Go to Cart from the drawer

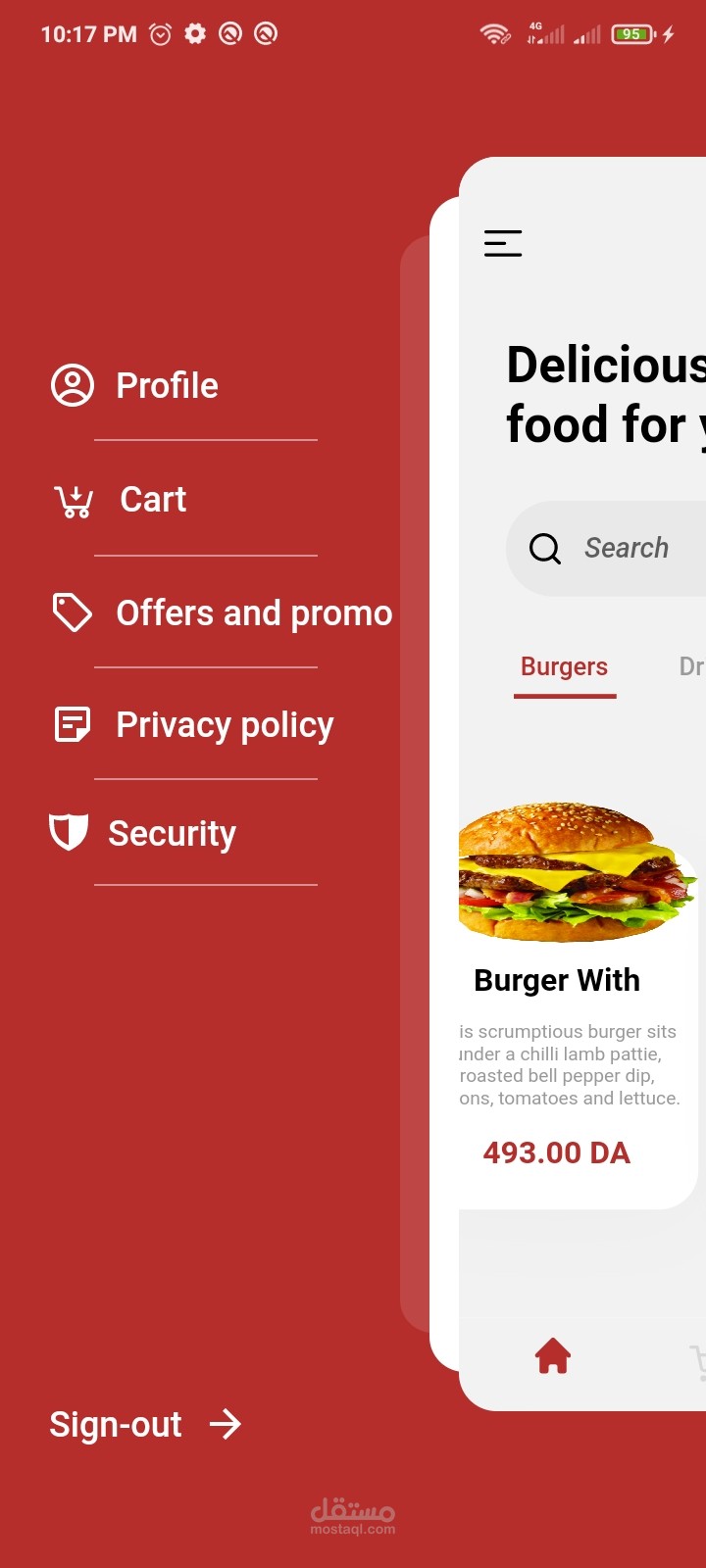pos(152,500)
